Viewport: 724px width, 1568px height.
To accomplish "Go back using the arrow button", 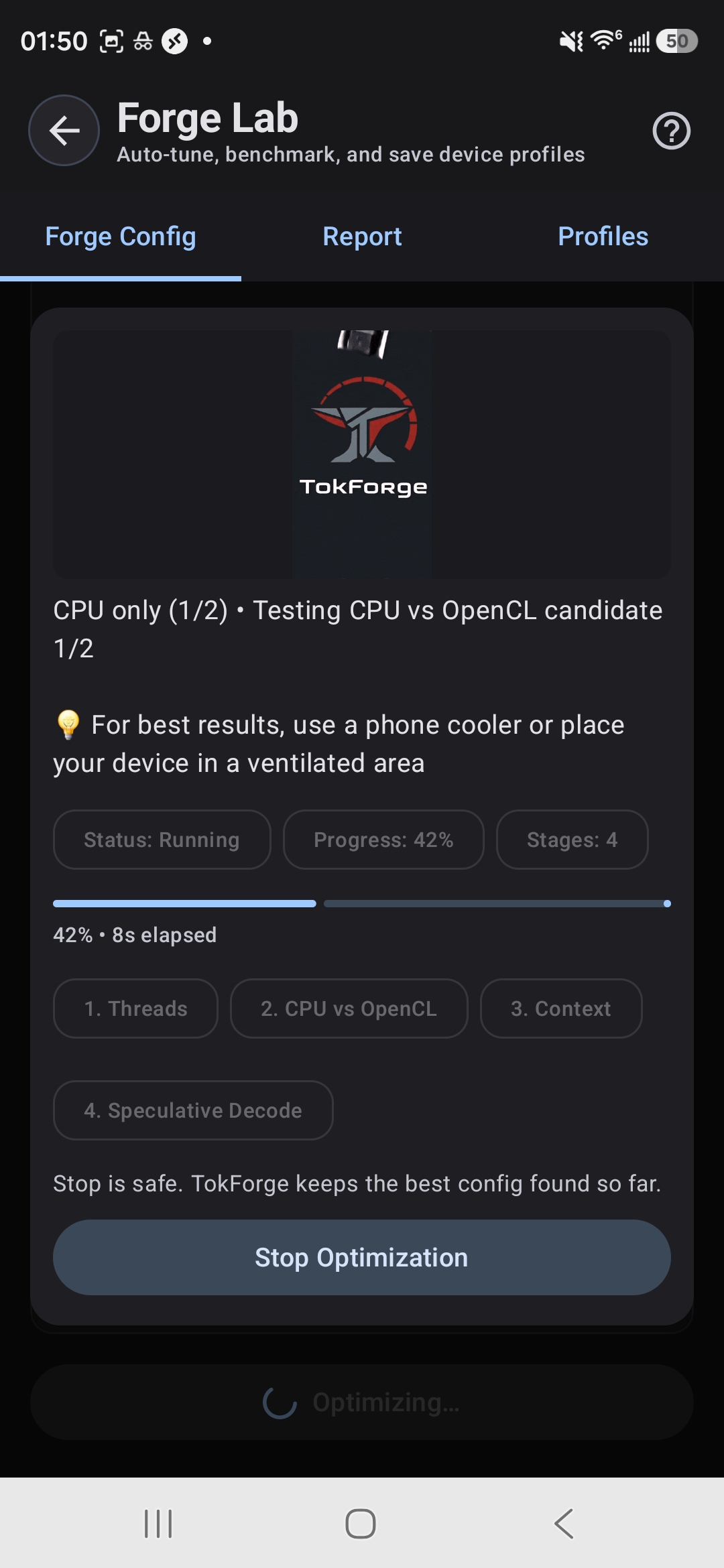I will tap(64, 131).
